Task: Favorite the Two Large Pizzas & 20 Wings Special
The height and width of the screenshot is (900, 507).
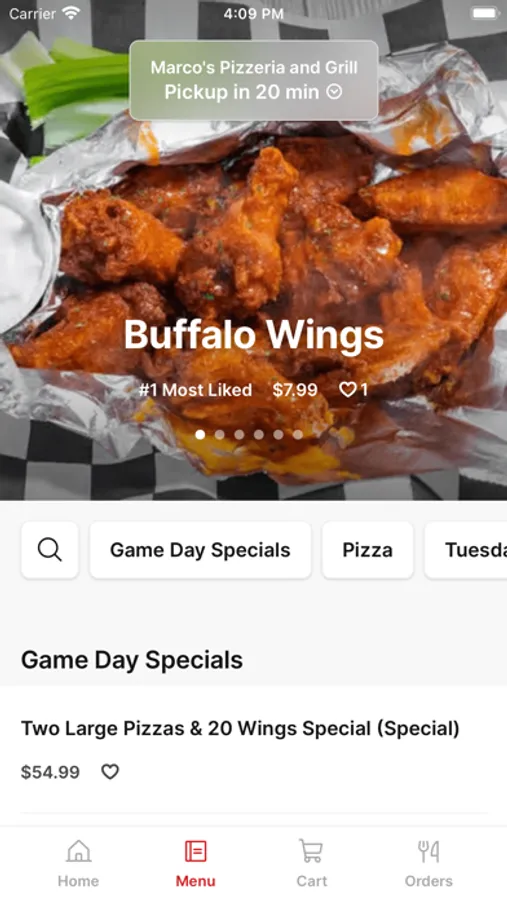Action: coord(110,772)
